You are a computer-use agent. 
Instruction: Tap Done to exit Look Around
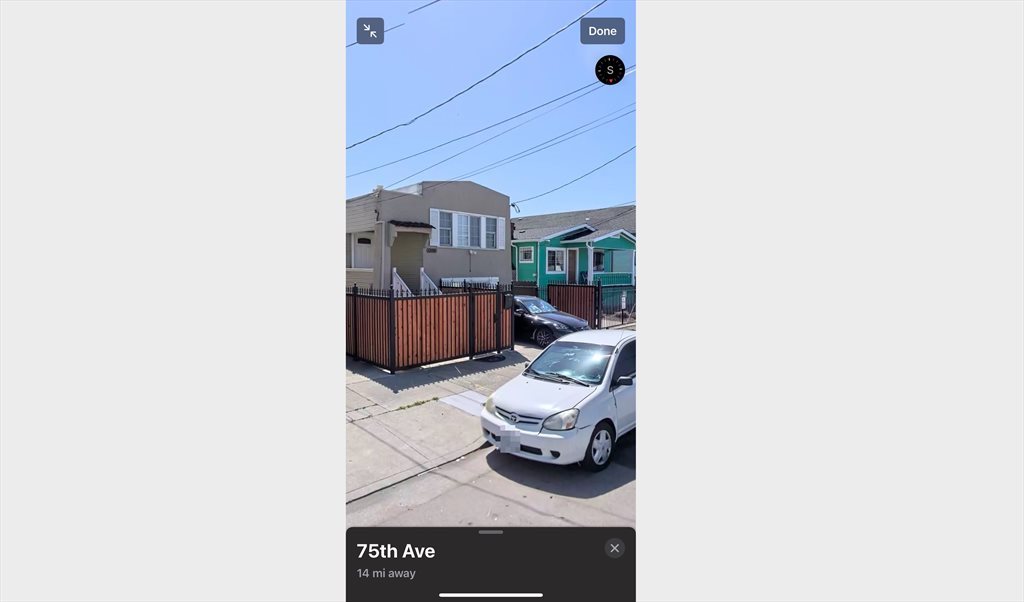(x=602, y=31)
